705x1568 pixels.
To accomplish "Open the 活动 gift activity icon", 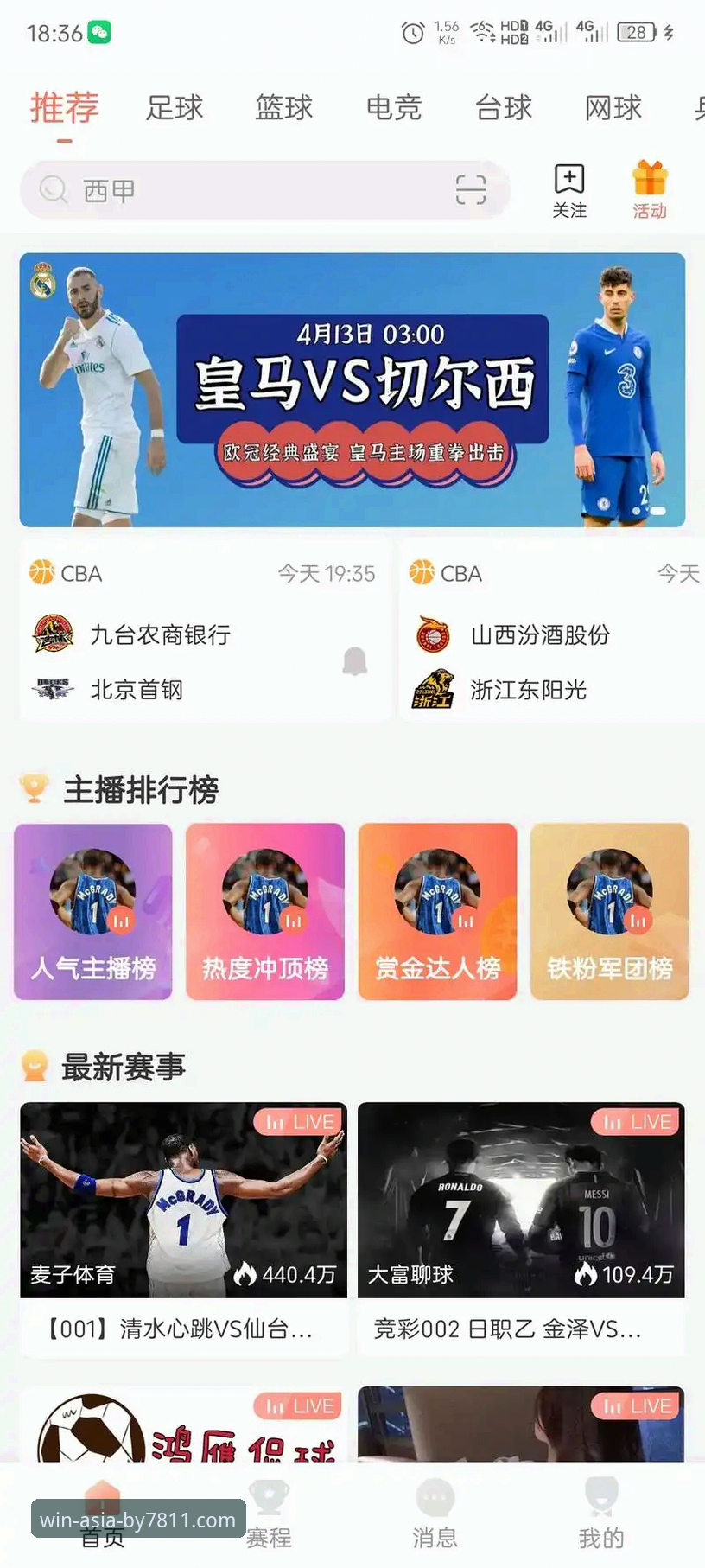I will [649, 184].
